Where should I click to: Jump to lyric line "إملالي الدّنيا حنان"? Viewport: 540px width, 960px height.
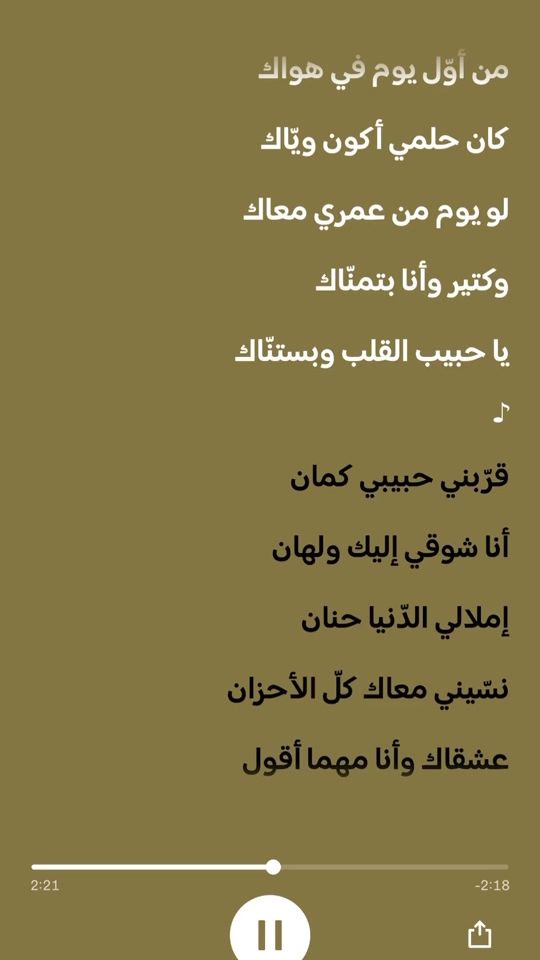pyautogui.click(x=405, y=620)
